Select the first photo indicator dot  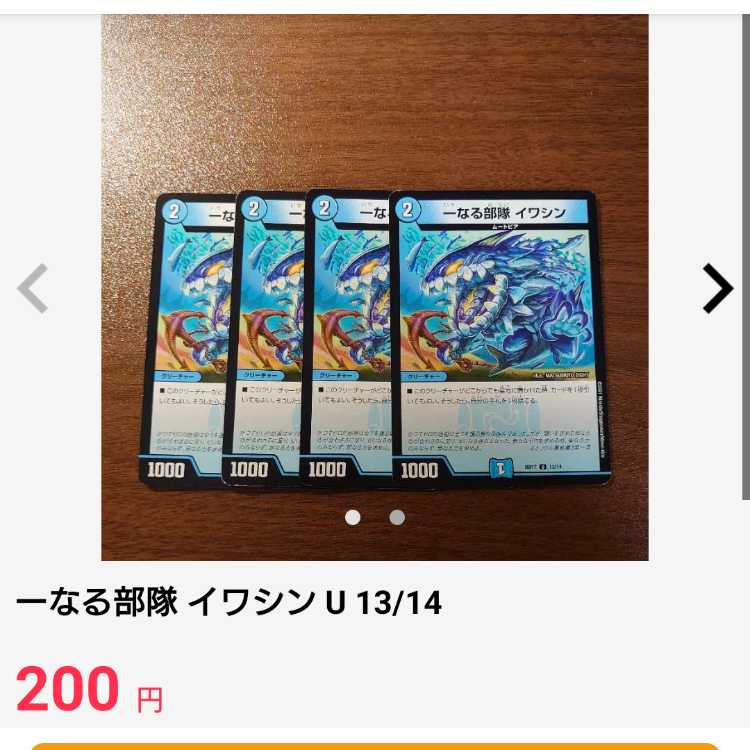[352, 517]
